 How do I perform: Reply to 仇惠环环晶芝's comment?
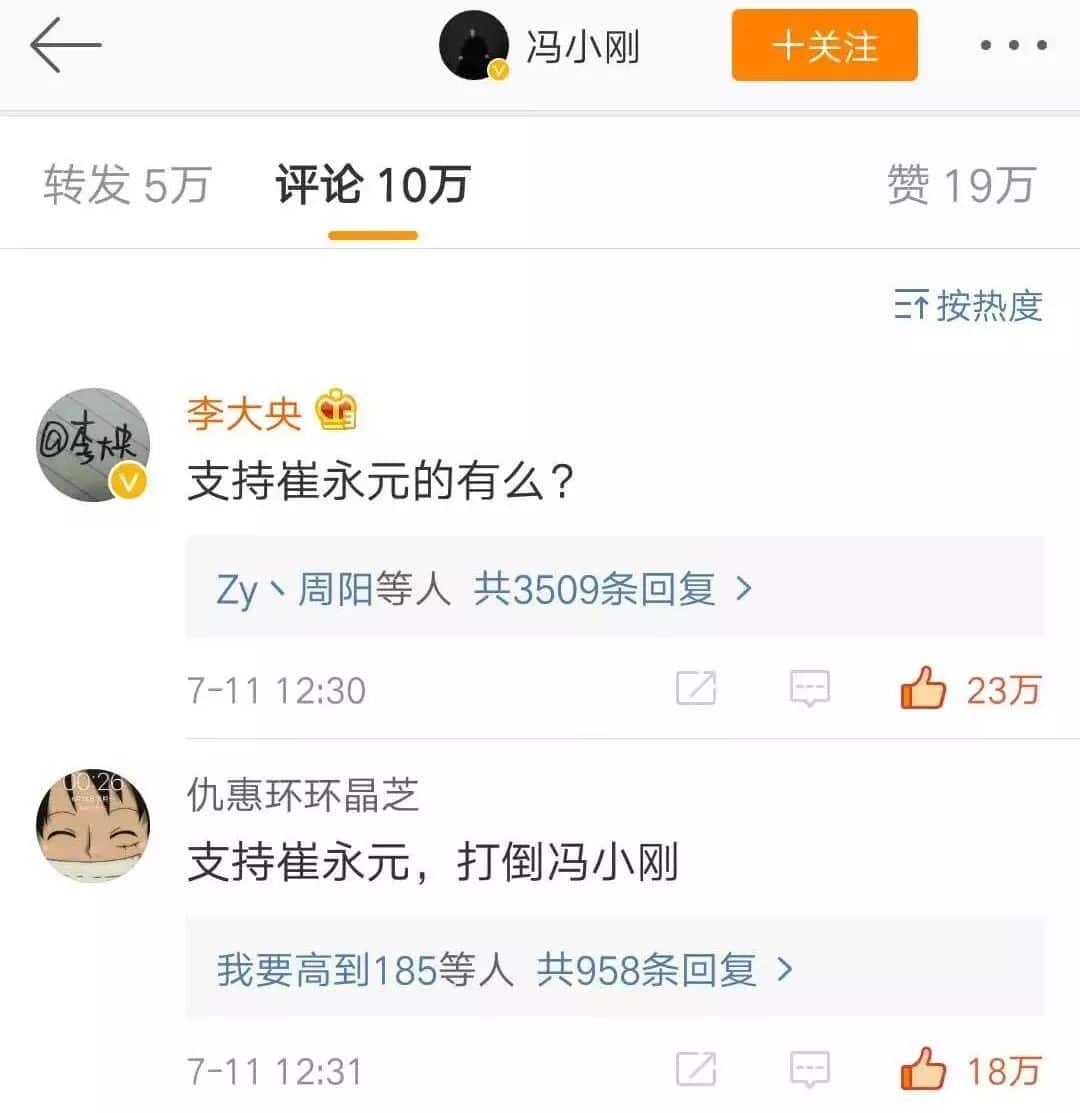[809, 1070]
